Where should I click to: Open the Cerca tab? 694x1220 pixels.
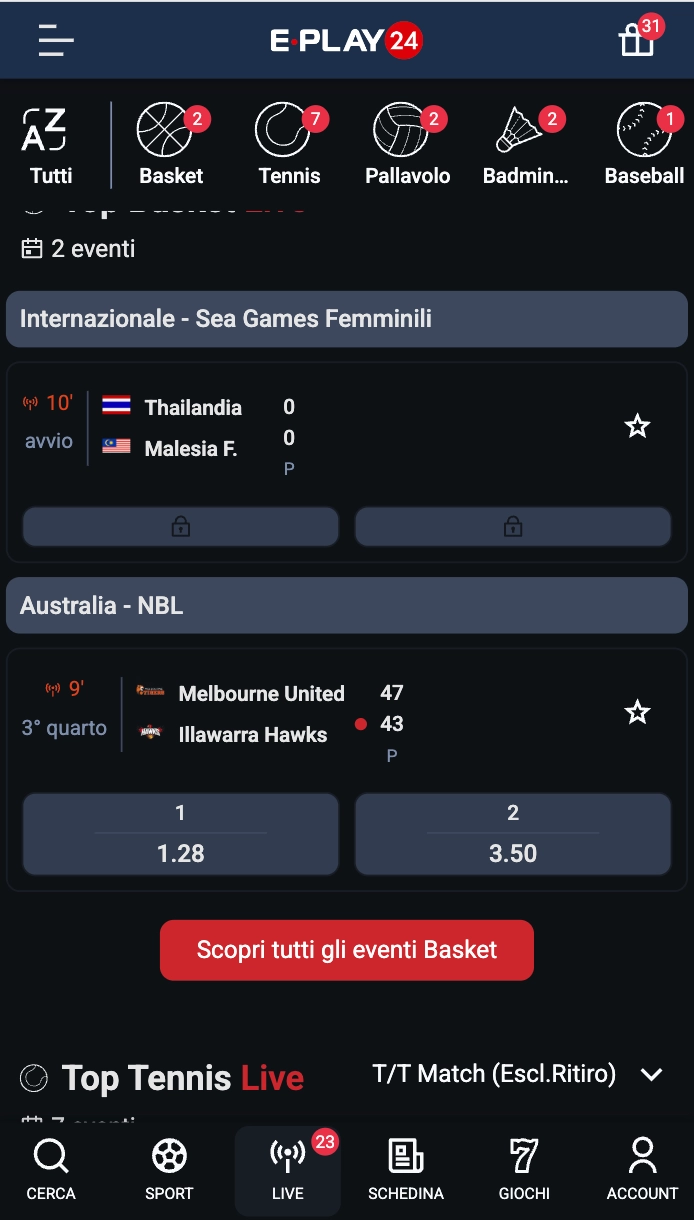coord(50,1170)
